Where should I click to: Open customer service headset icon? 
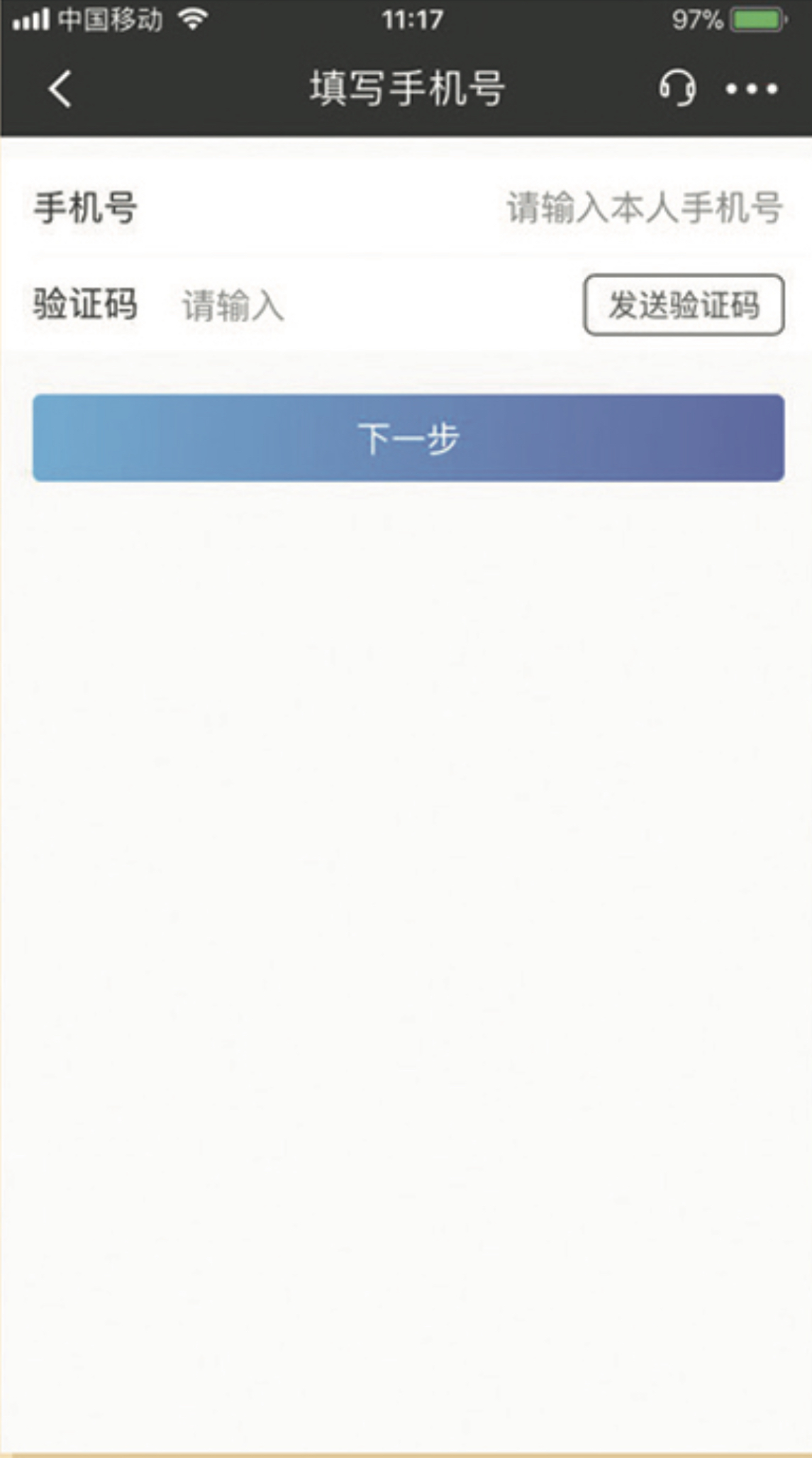[x=677, y=88]
